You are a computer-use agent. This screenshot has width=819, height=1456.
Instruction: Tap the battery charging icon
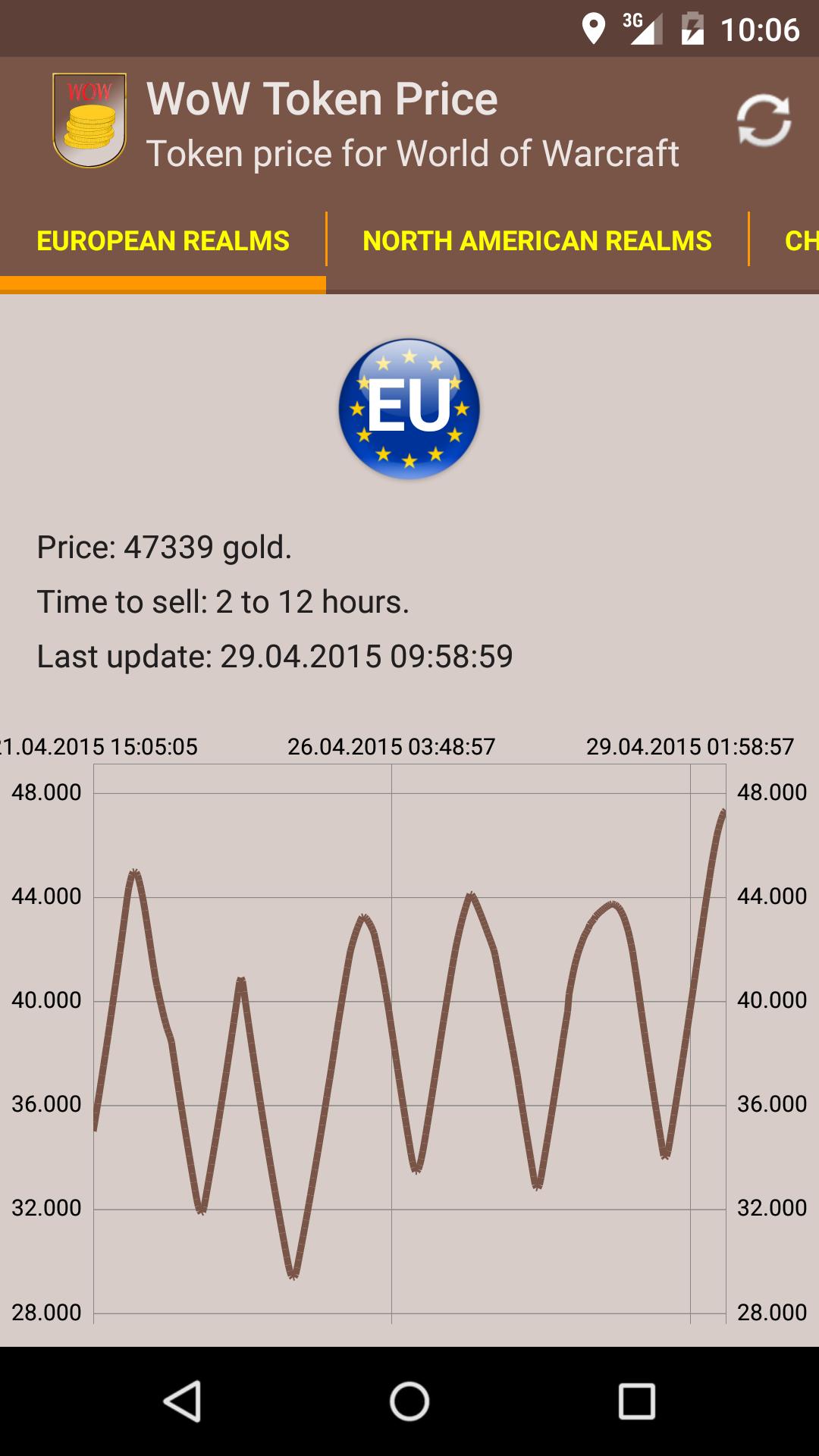[x=692, y=29]
